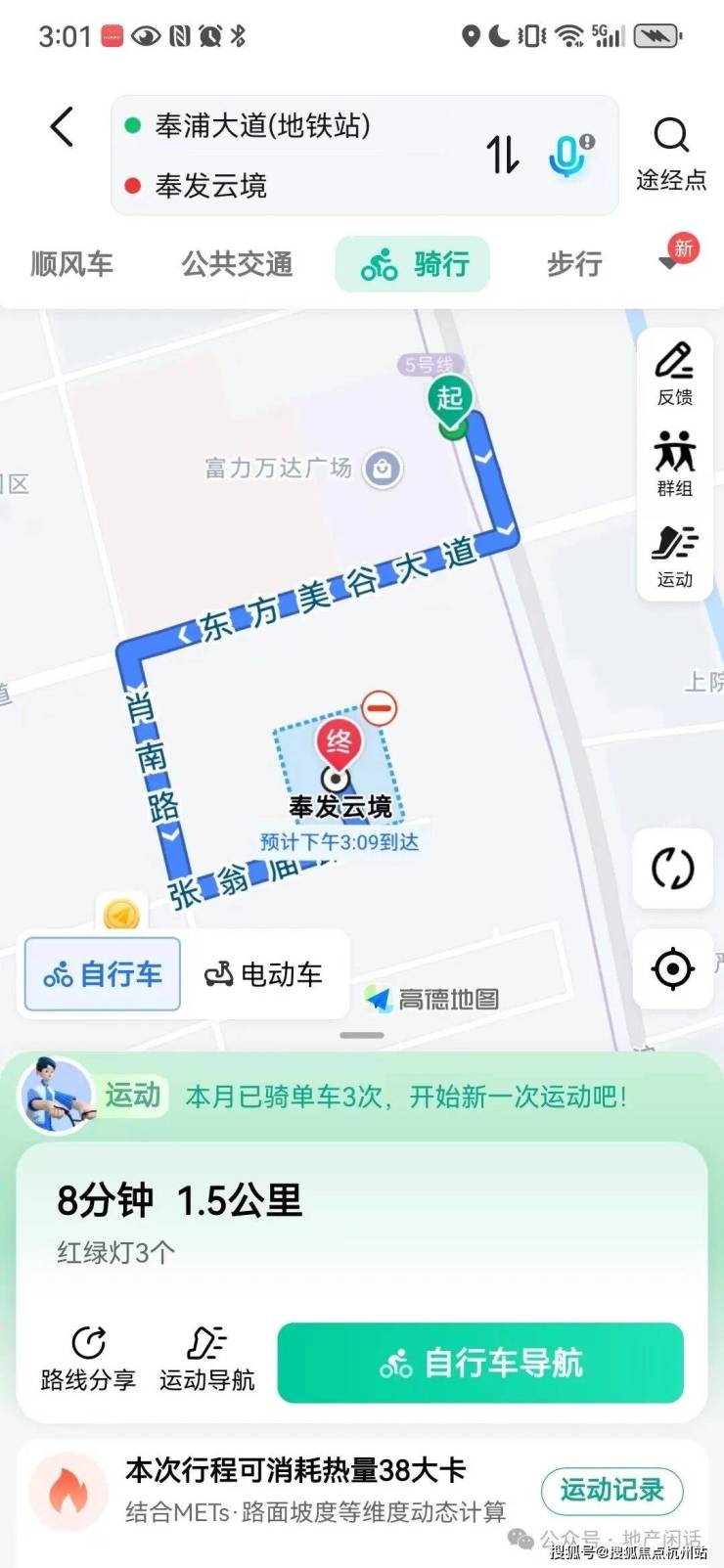The width and height of the screenshot is (724, 1568).
Task: Open 运动 mode from the map sidebar
Action: click(x=674, y=556)
